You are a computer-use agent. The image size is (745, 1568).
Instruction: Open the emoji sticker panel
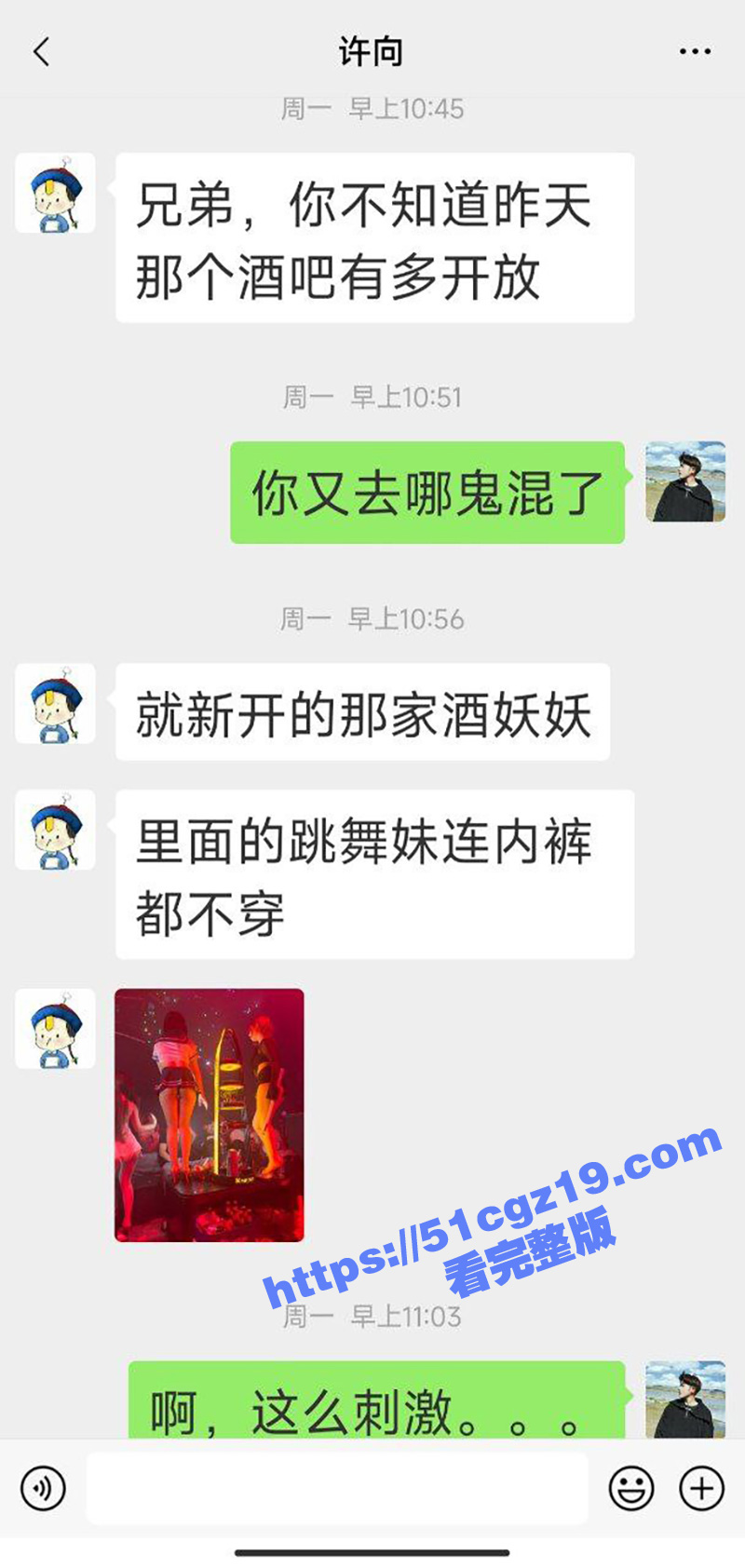pos(631,1488)
